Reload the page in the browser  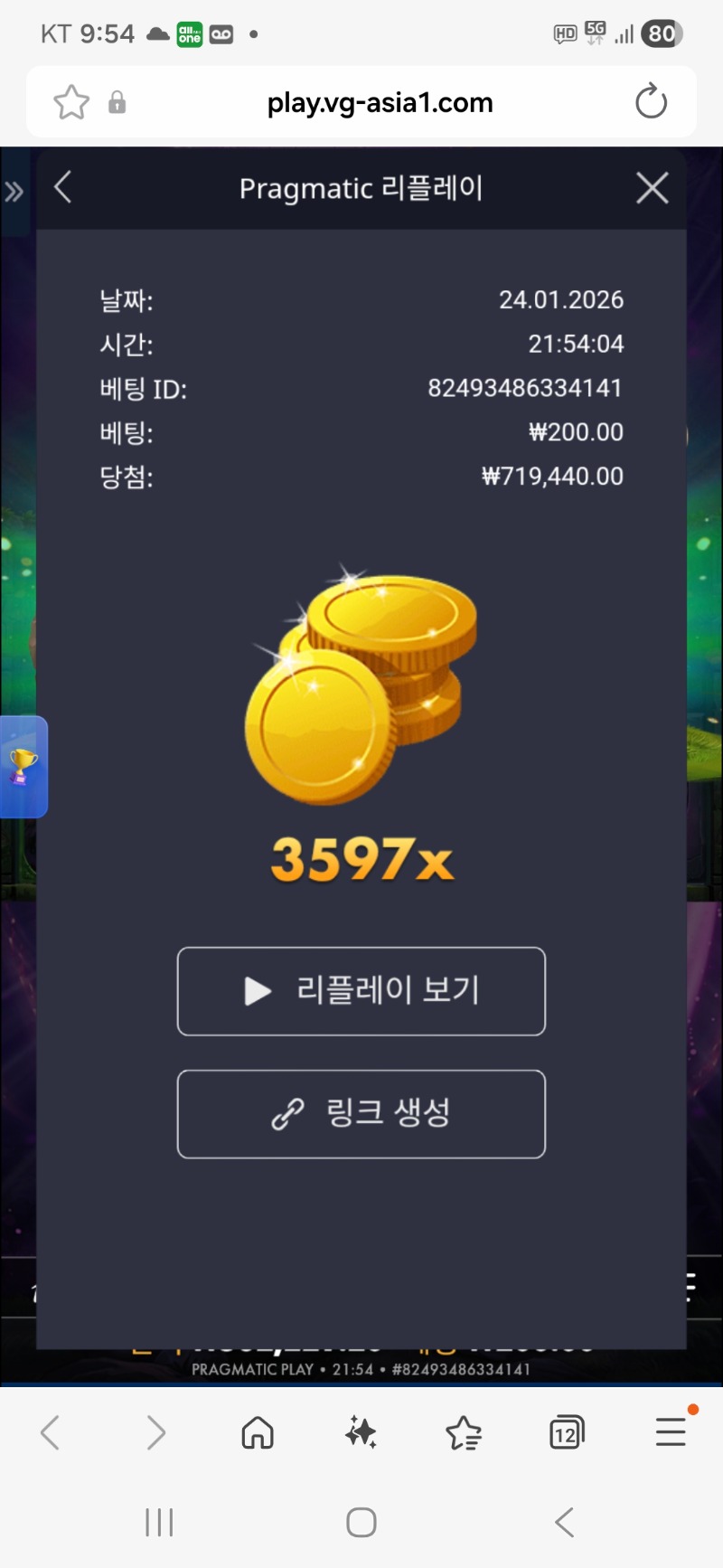click(x=651, y=102)
